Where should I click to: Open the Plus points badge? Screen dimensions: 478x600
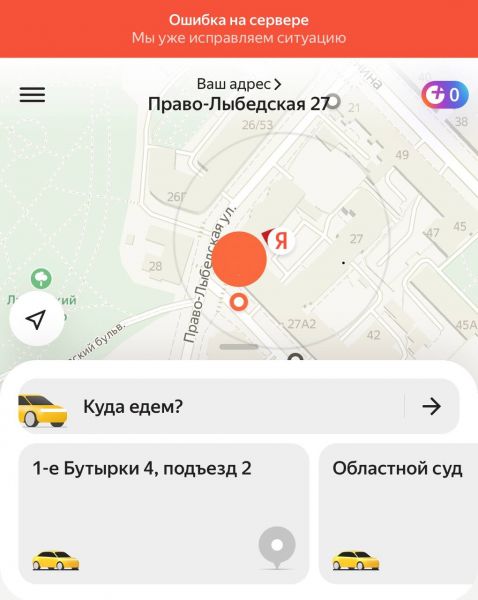tap(445, 95)
